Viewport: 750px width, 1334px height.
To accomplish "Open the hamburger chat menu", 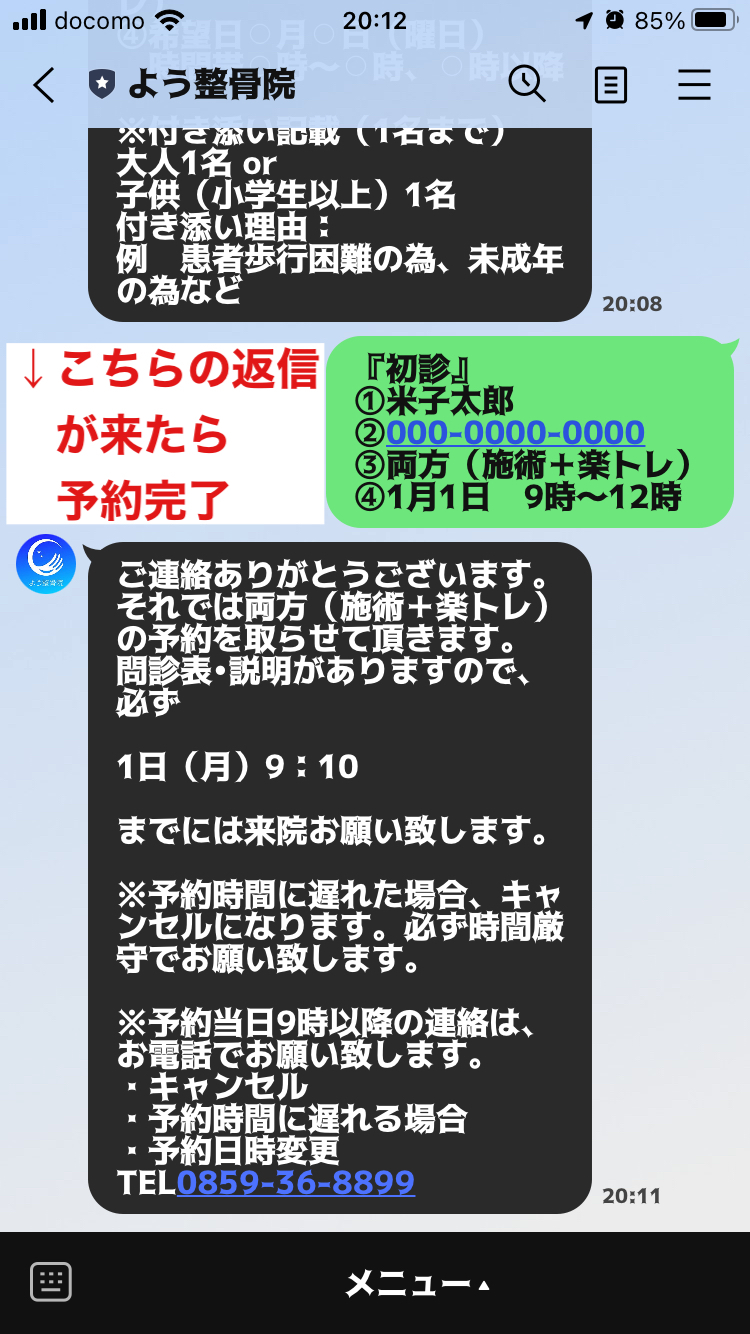I will (x=694, y=86).
